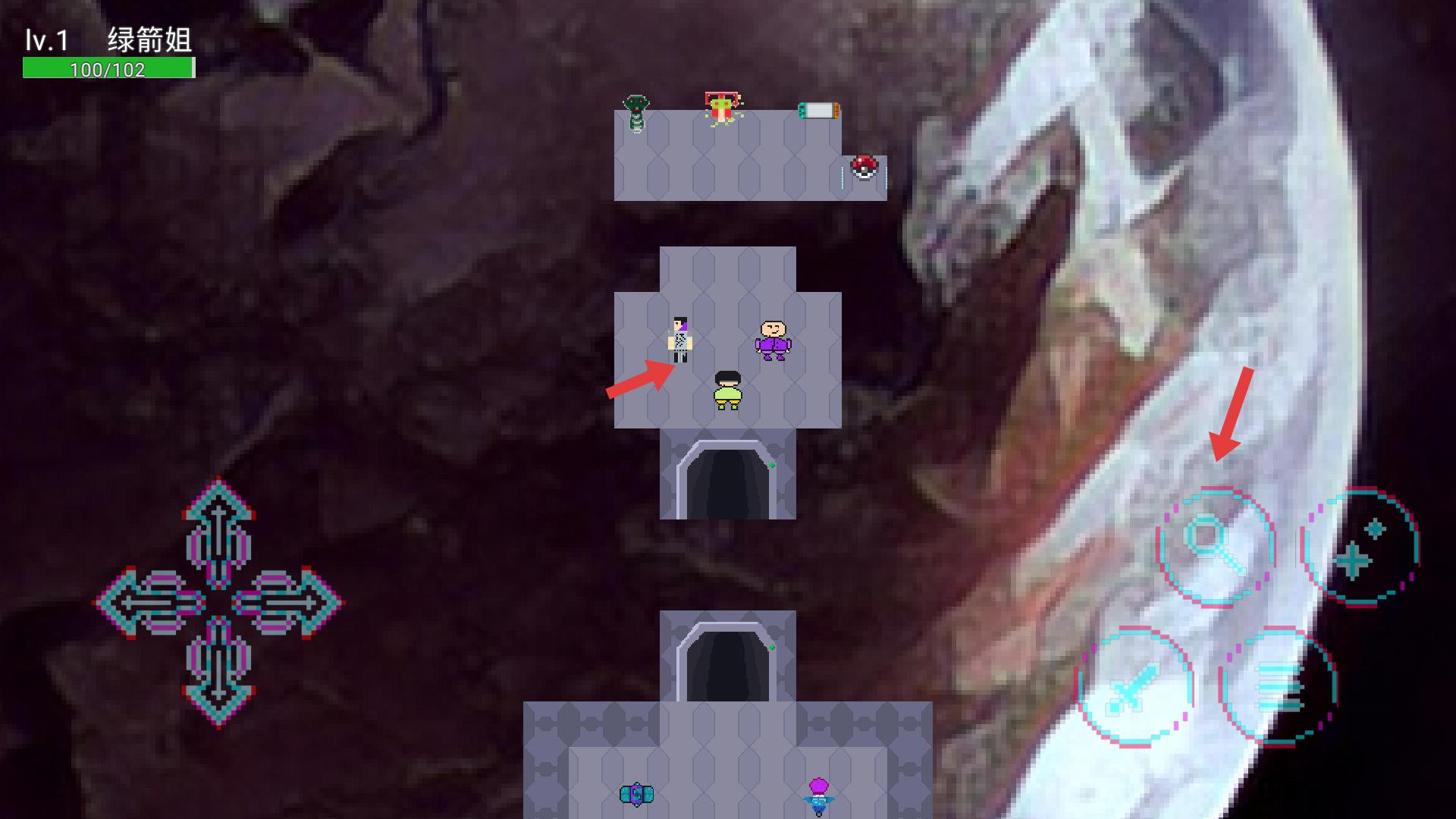Tap the left arrow on the d-pad
The width and height of the screenshot is (1456, 819).
pyautogui.click(x=150, y=603)
